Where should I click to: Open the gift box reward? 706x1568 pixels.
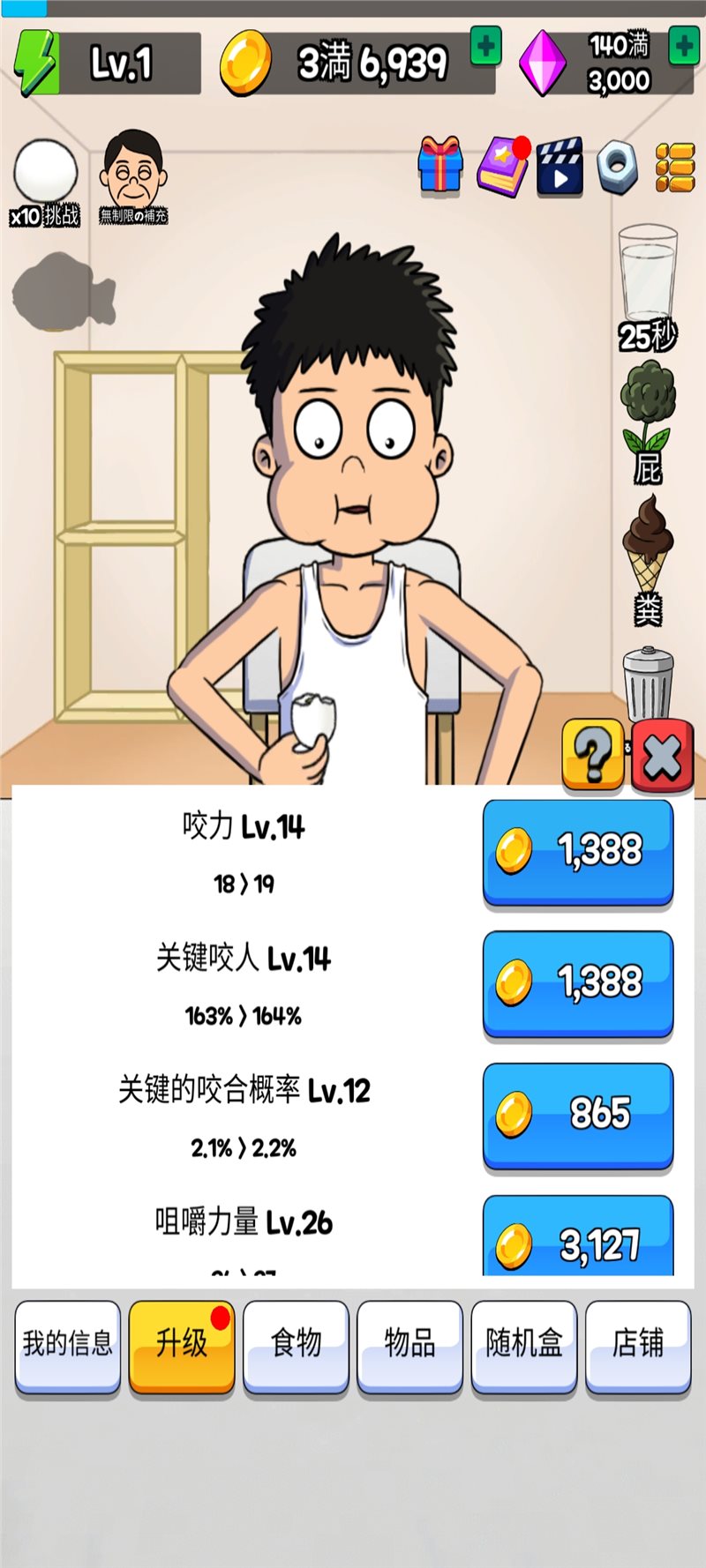[x=440, y=165]
